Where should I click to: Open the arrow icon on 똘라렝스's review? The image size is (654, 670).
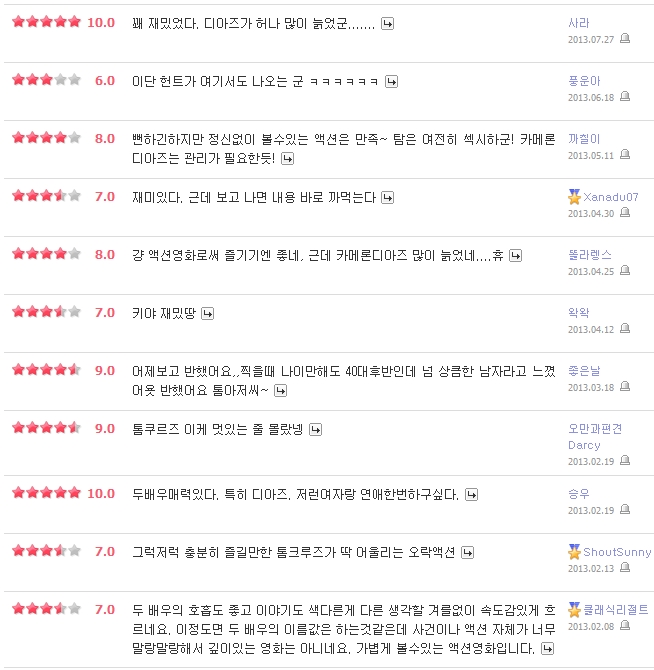coord(516,256)
